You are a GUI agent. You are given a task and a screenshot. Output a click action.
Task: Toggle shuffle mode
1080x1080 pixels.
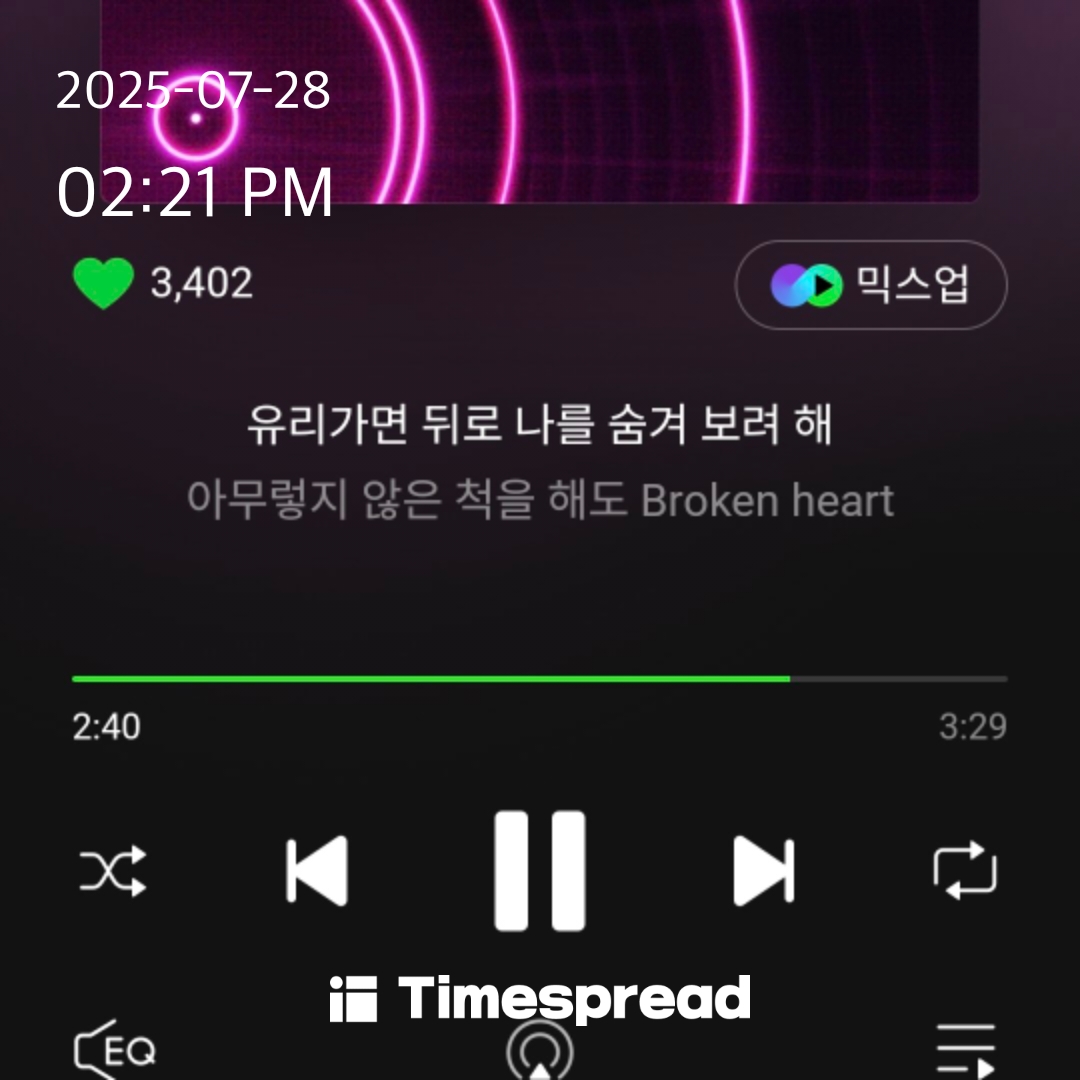pyautogui.click(x=113, y=871)
